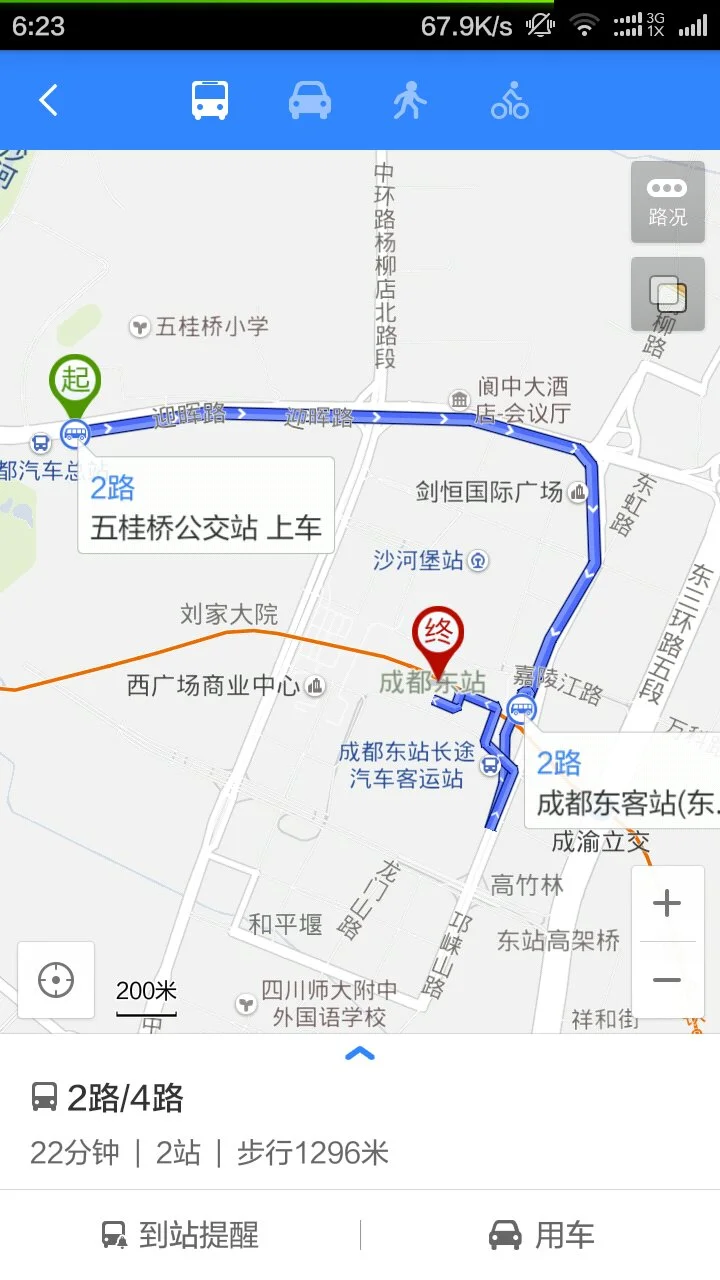The width and height of the screenshot is (720, 1280).
Task: Switch to driving route mode
Action: pos(309,99)
